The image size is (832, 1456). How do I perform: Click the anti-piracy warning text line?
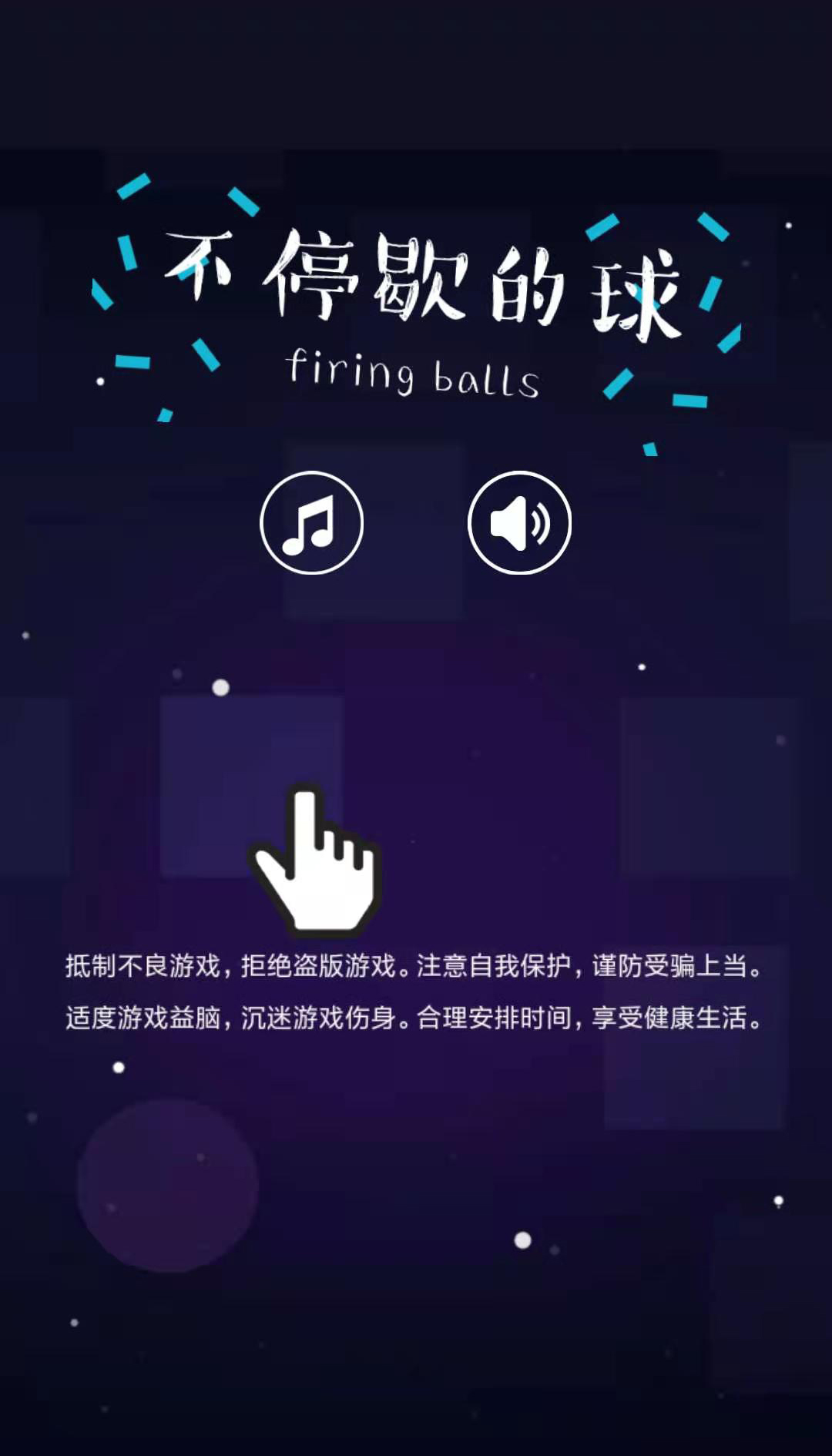416,967
